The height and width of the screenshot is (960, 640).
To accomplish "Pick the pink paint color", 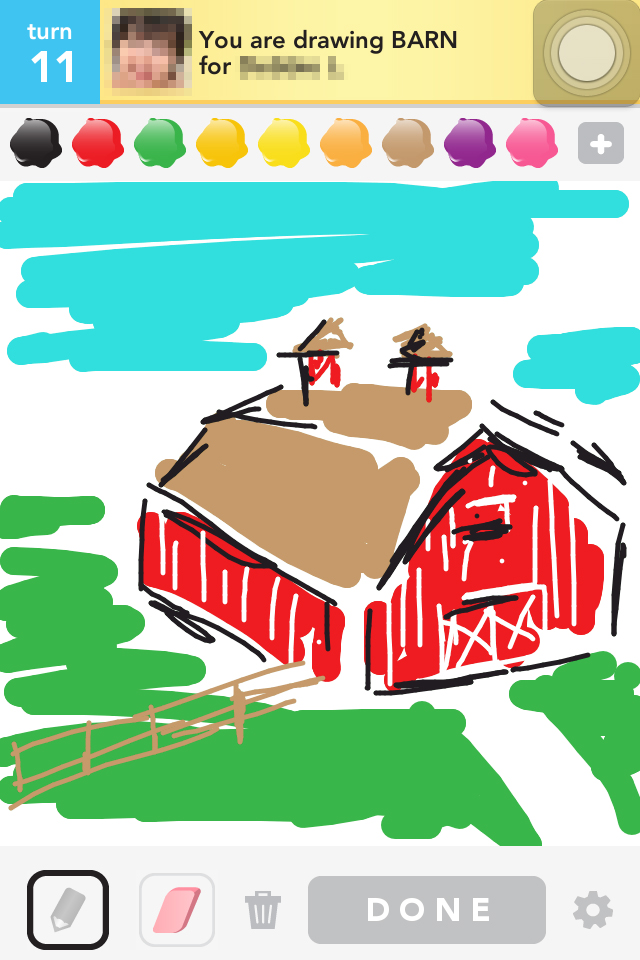I will [531, 143].
